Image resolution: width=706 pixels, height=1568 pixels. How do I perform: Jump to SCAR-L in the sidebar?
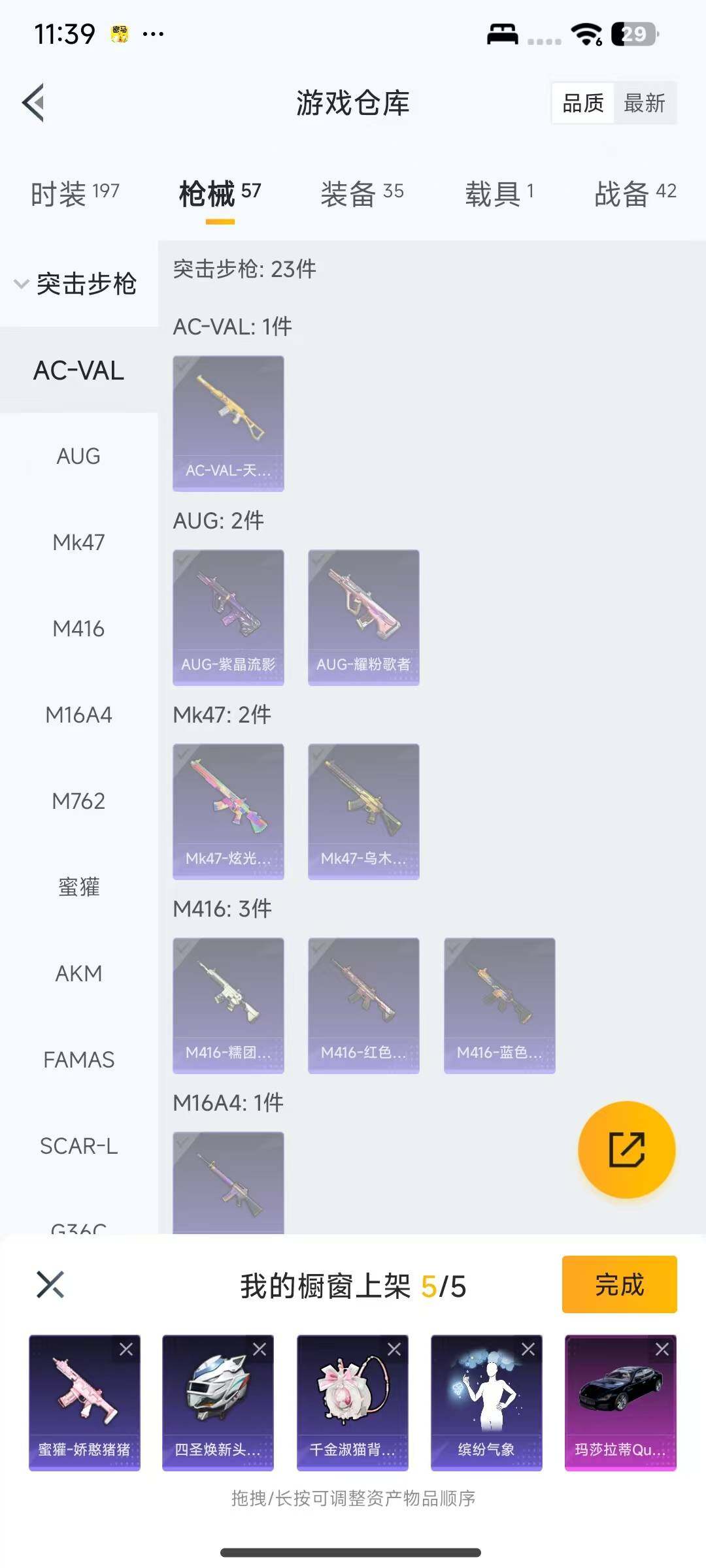78,1146
